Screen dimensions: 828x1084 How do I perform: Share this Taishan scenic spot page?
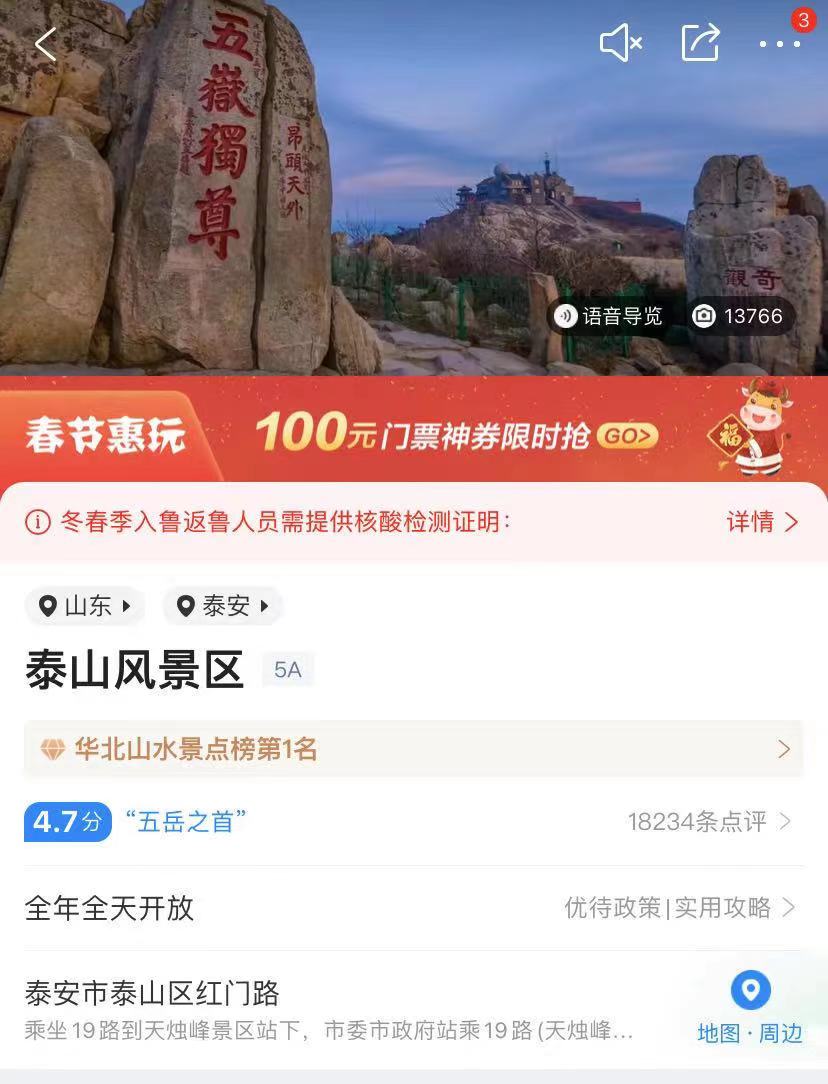point(701,44)
